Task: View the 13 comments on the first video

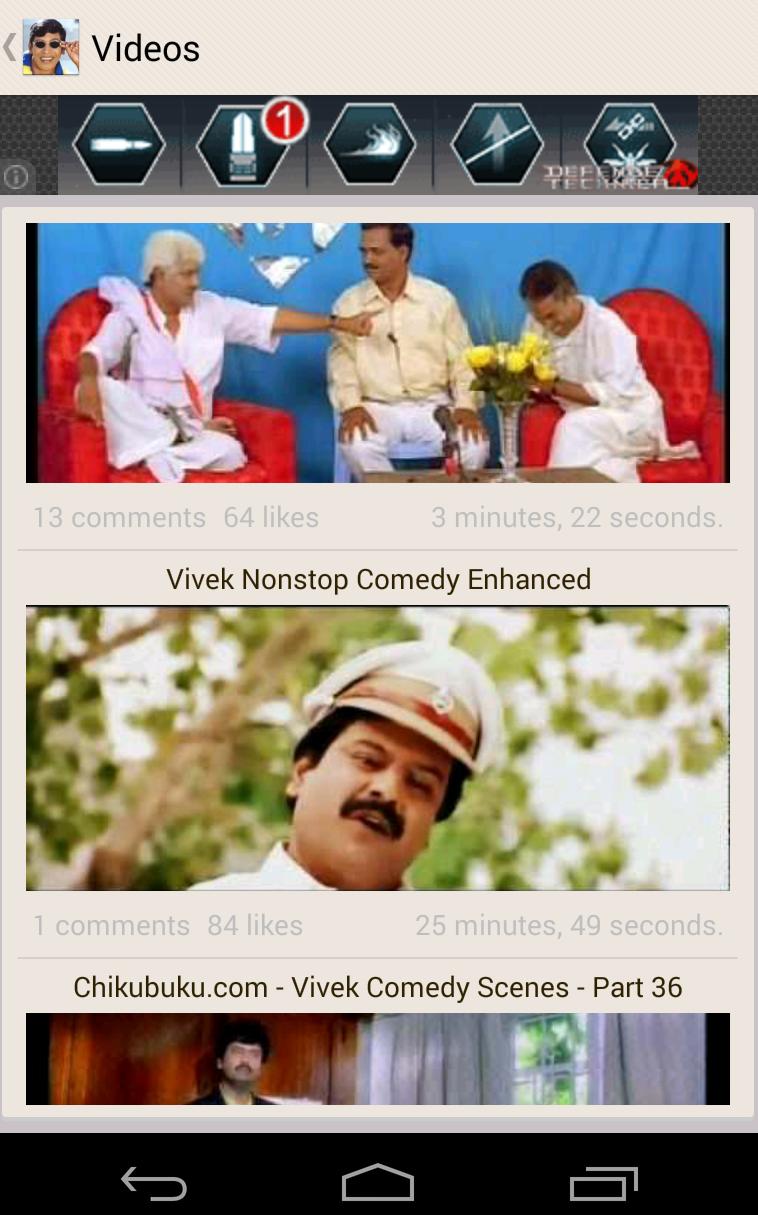Action: point(119,517)
